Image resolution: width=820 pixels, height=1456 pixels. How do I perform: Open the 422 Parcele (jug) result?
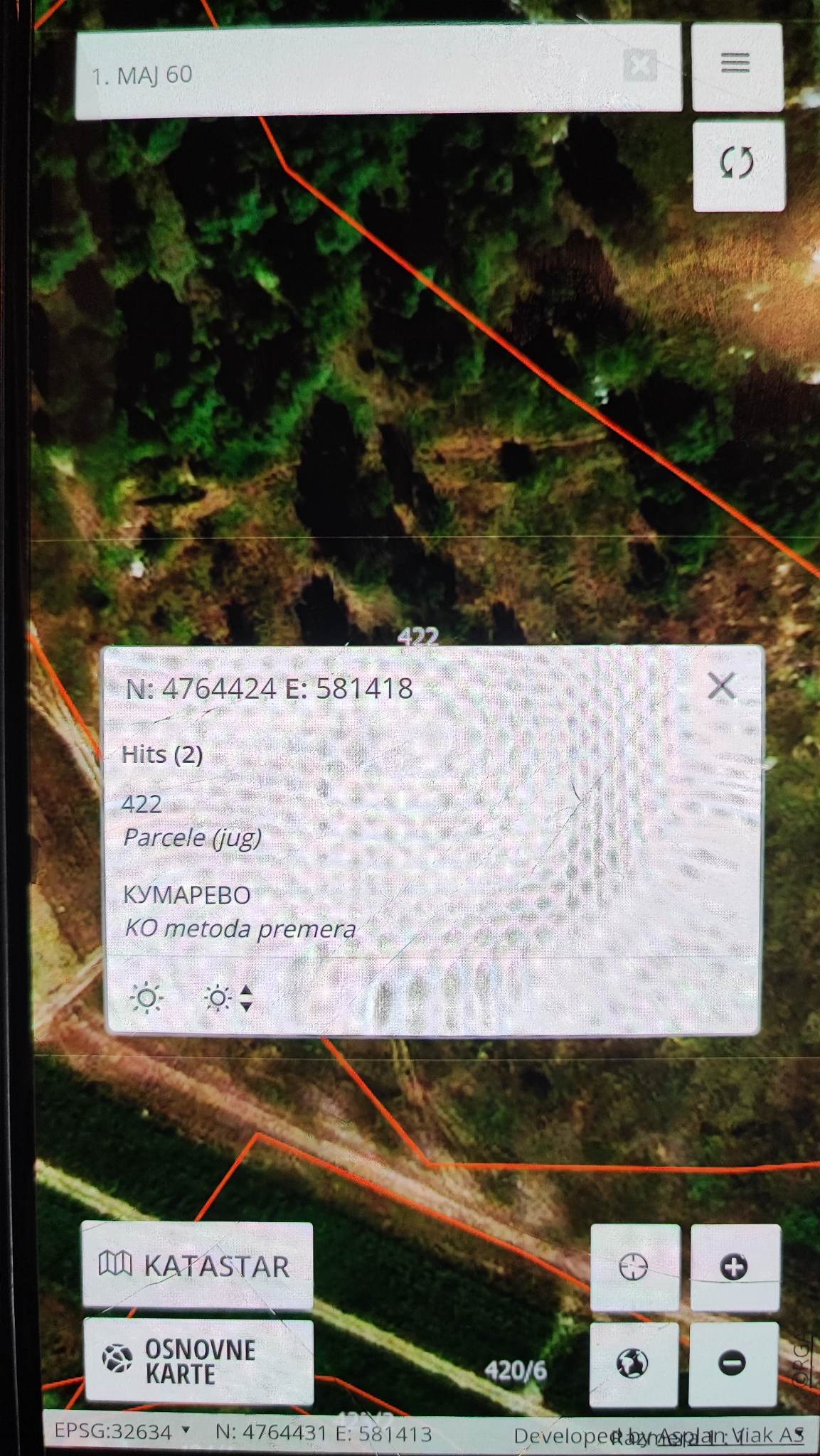coord(191,820)
